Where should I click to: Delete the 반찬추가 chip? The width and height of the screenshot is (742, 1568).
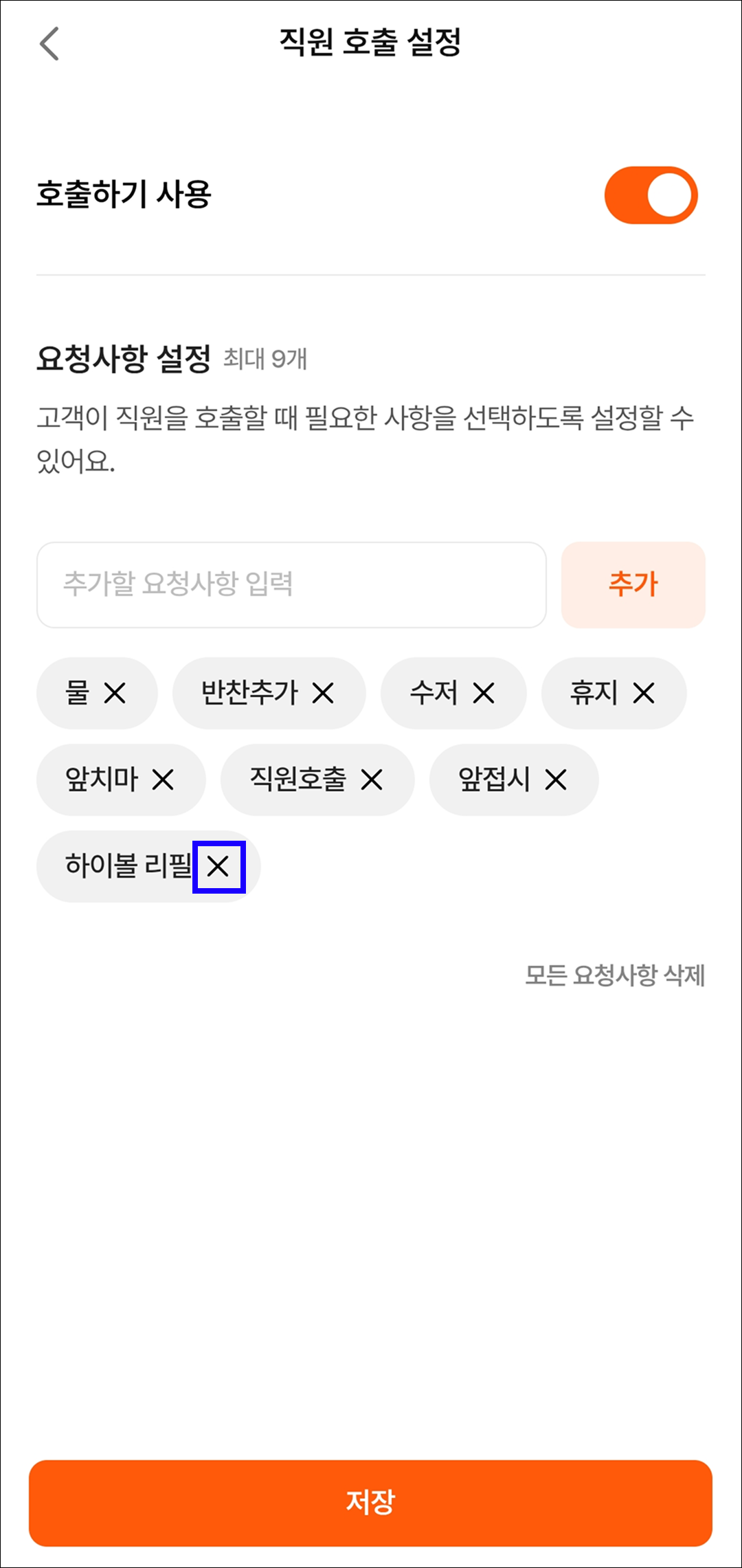(x=323, y=693)
